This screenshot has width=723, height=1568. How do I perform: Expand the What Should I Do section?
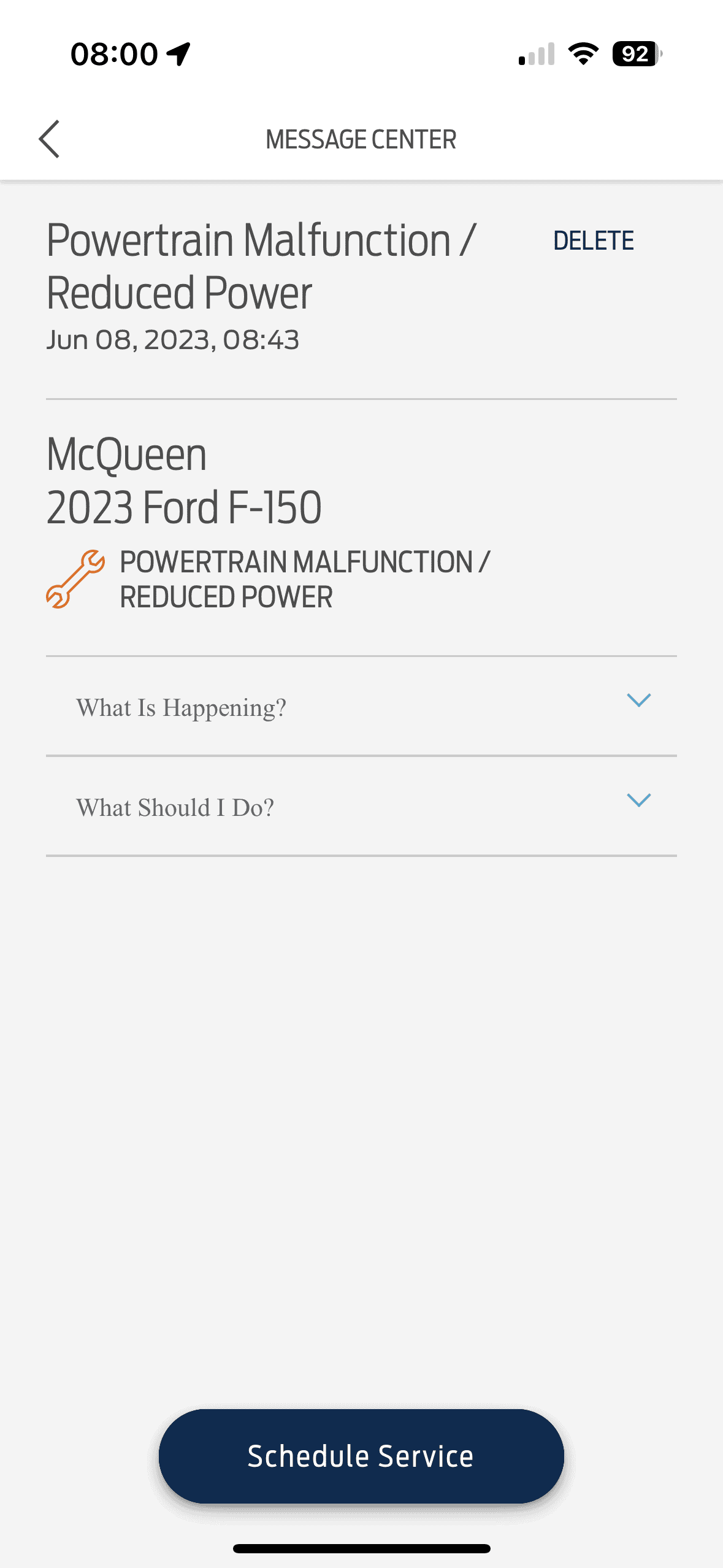pyautogui.click(x=638, y=801)
